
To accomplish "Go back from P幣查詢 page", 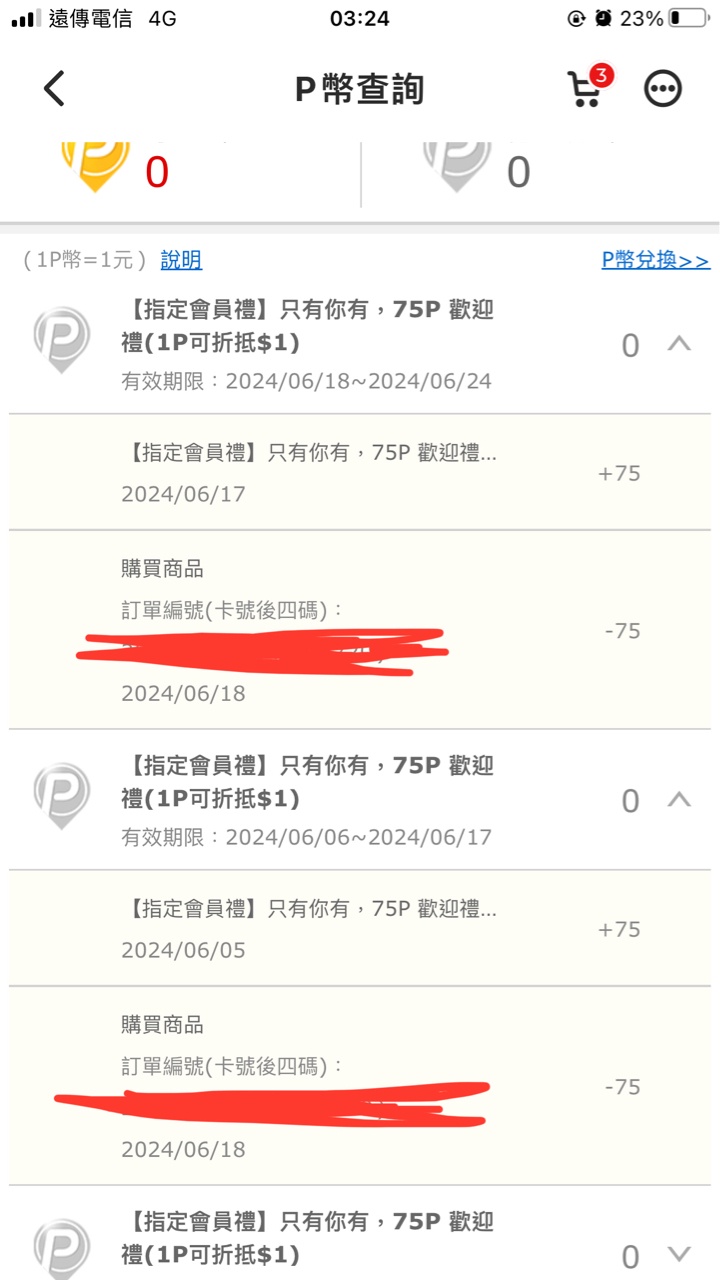I will [54, 89].
